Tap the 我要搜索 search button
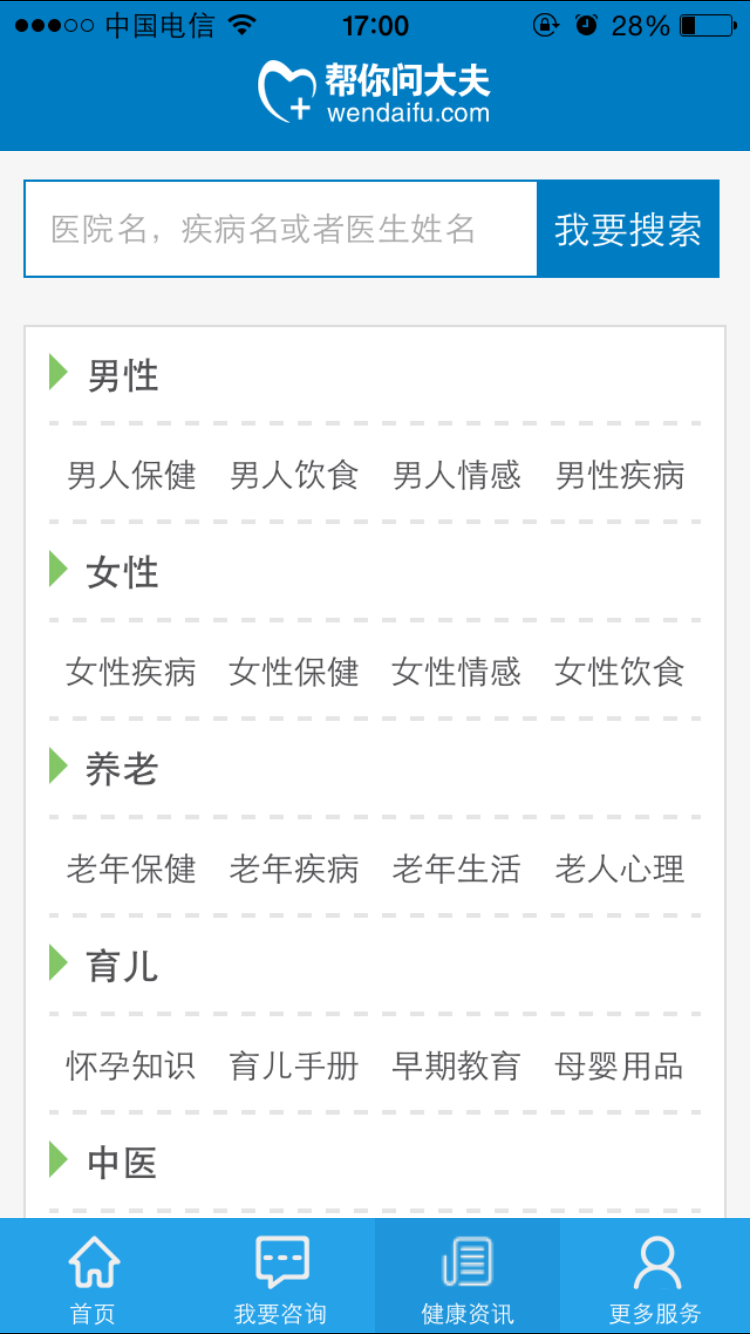 (628, 229)
